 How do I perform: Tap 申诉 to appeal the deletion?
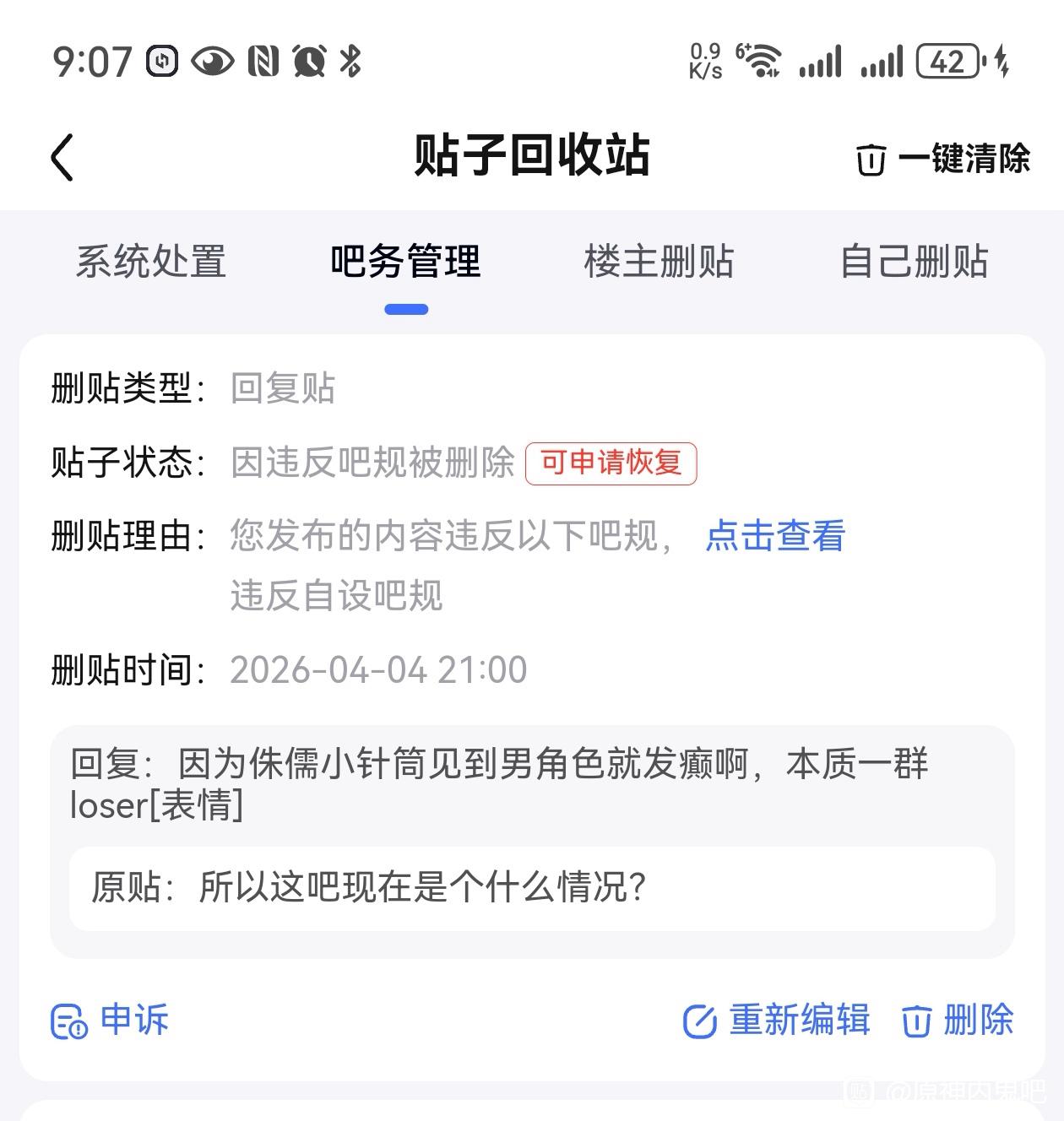pos(111,1020)
